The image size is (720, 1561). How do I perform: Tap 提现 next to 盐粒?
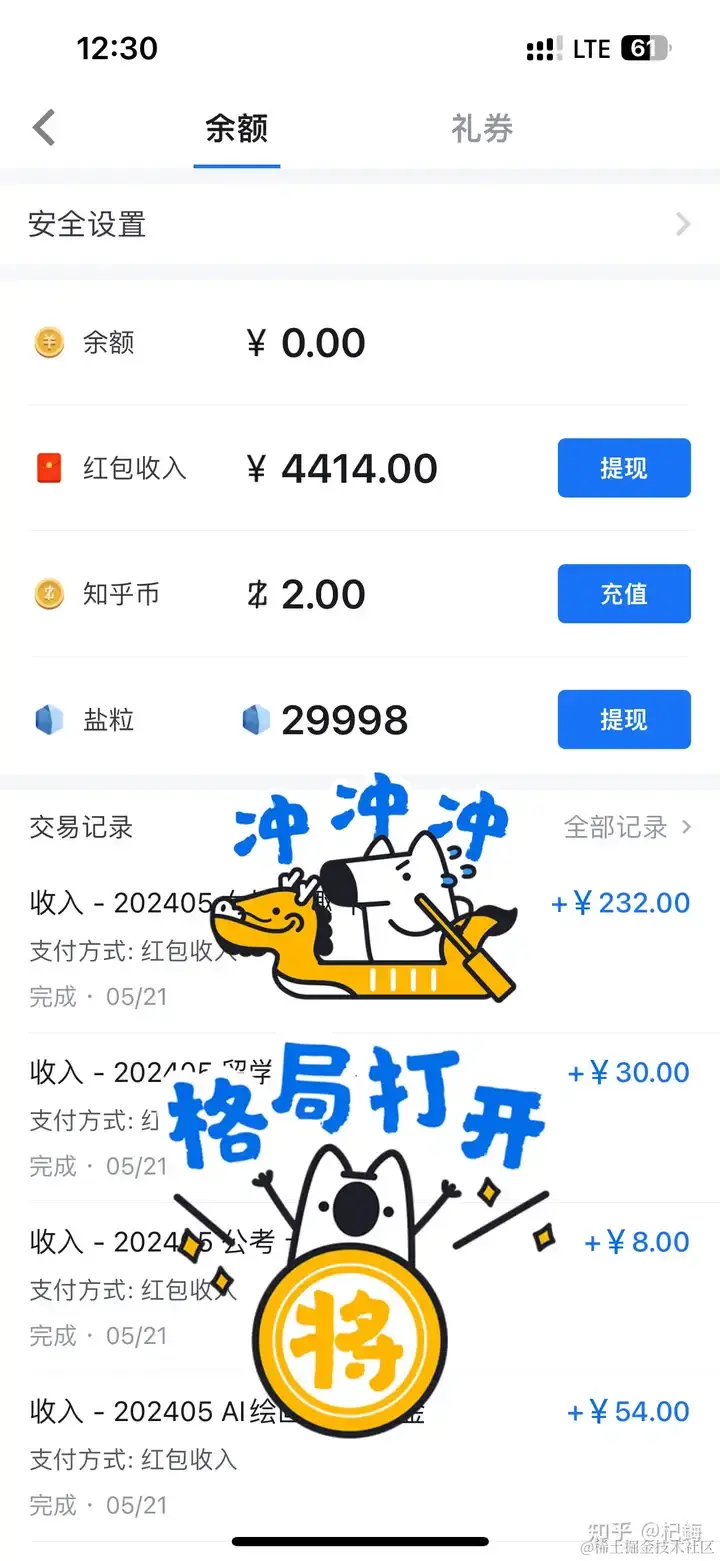pos(623,720)
